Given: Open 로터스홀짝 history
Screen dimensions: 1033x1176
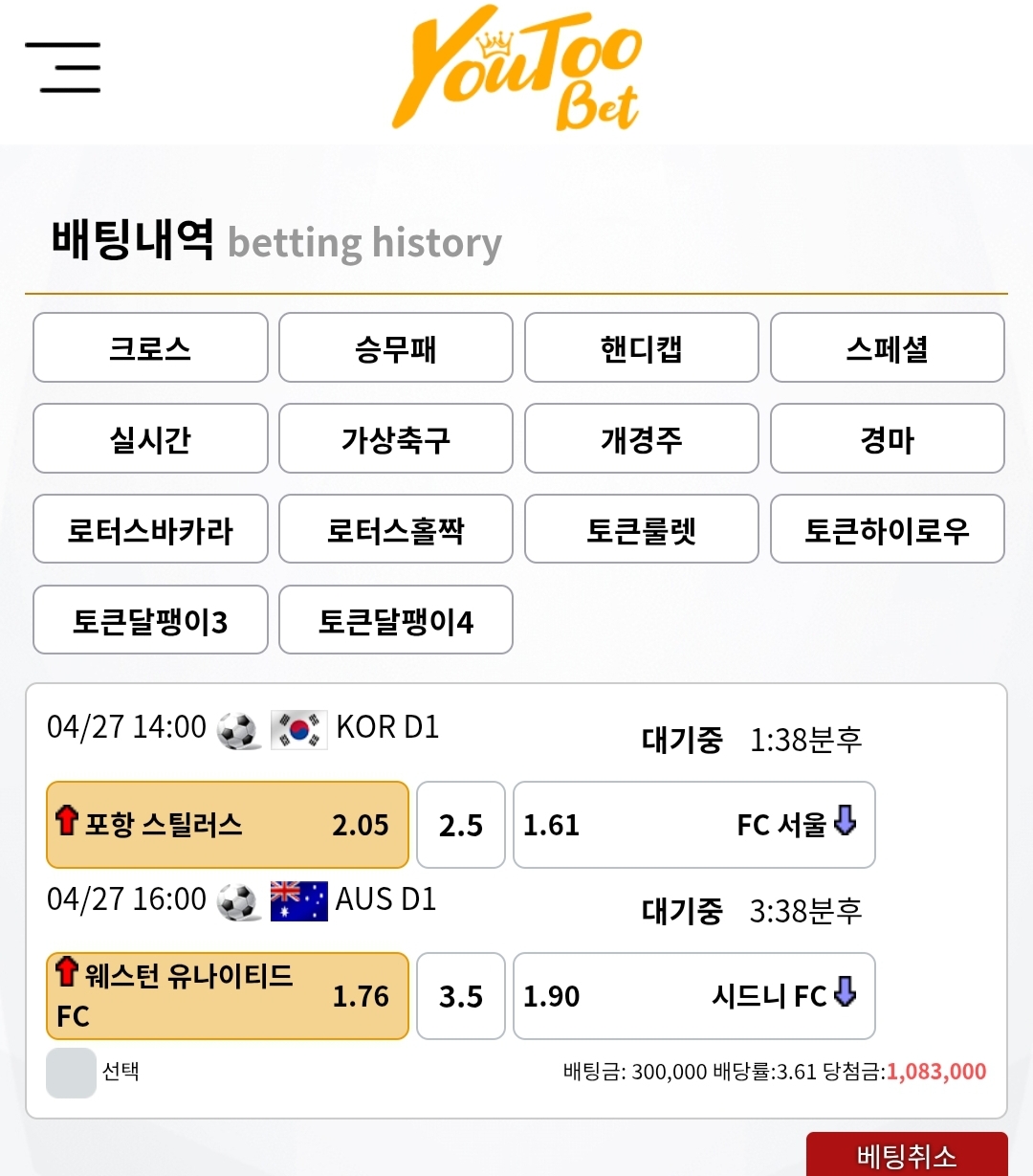Looking at the screenshot, I should tap(396, 529).
